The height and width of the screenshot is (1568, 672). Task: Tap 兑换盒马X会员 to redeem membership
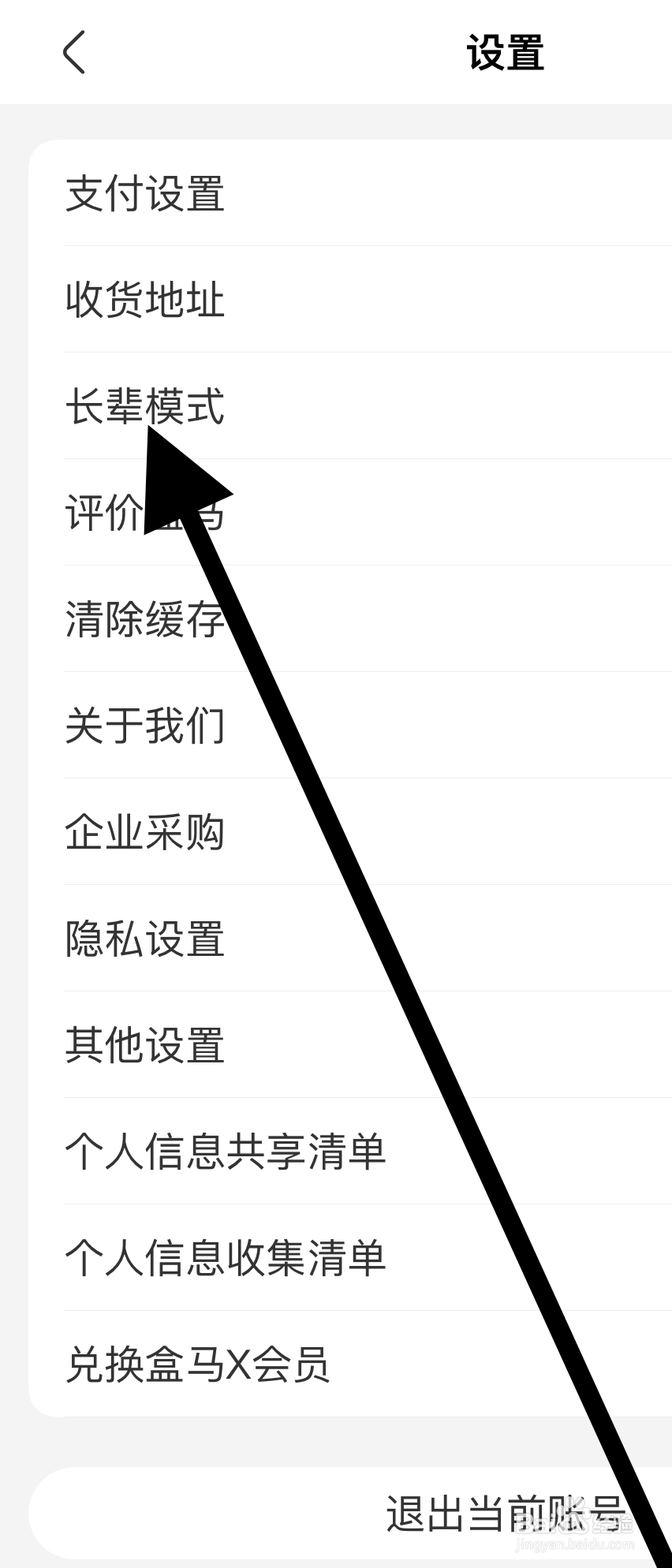[197, 1365]
